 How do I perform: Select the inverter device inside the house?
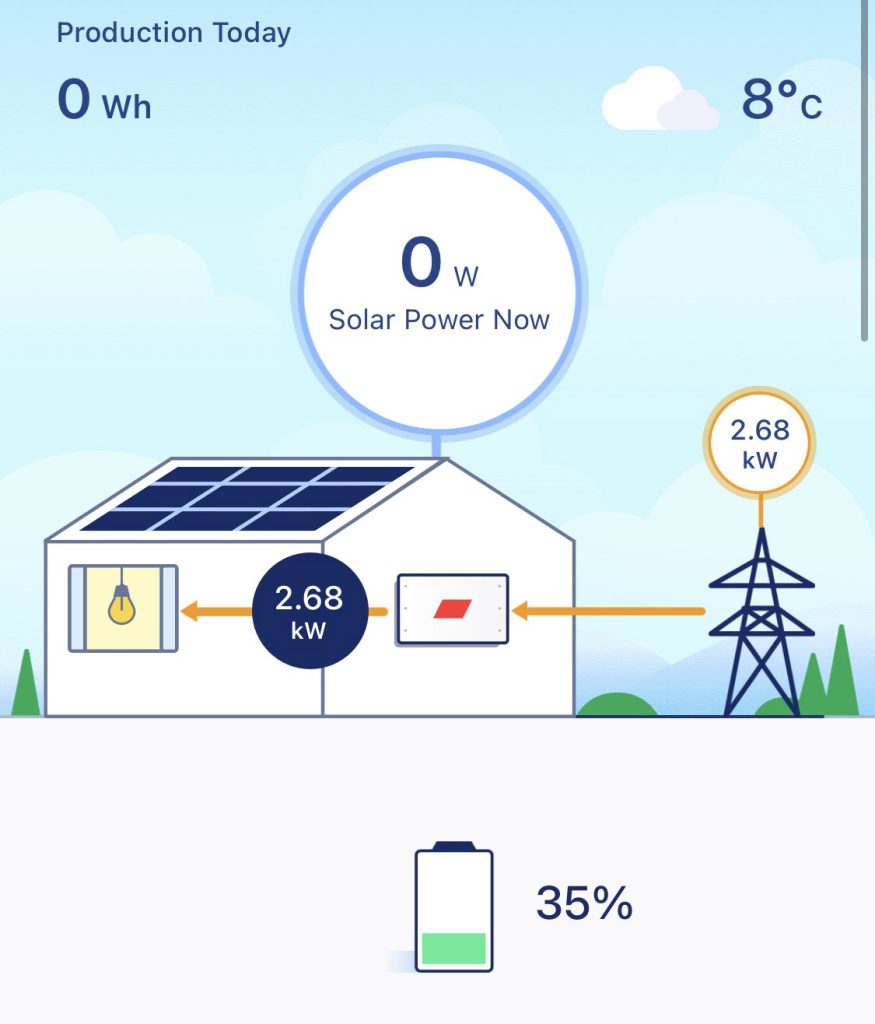[x=453, y=607]
